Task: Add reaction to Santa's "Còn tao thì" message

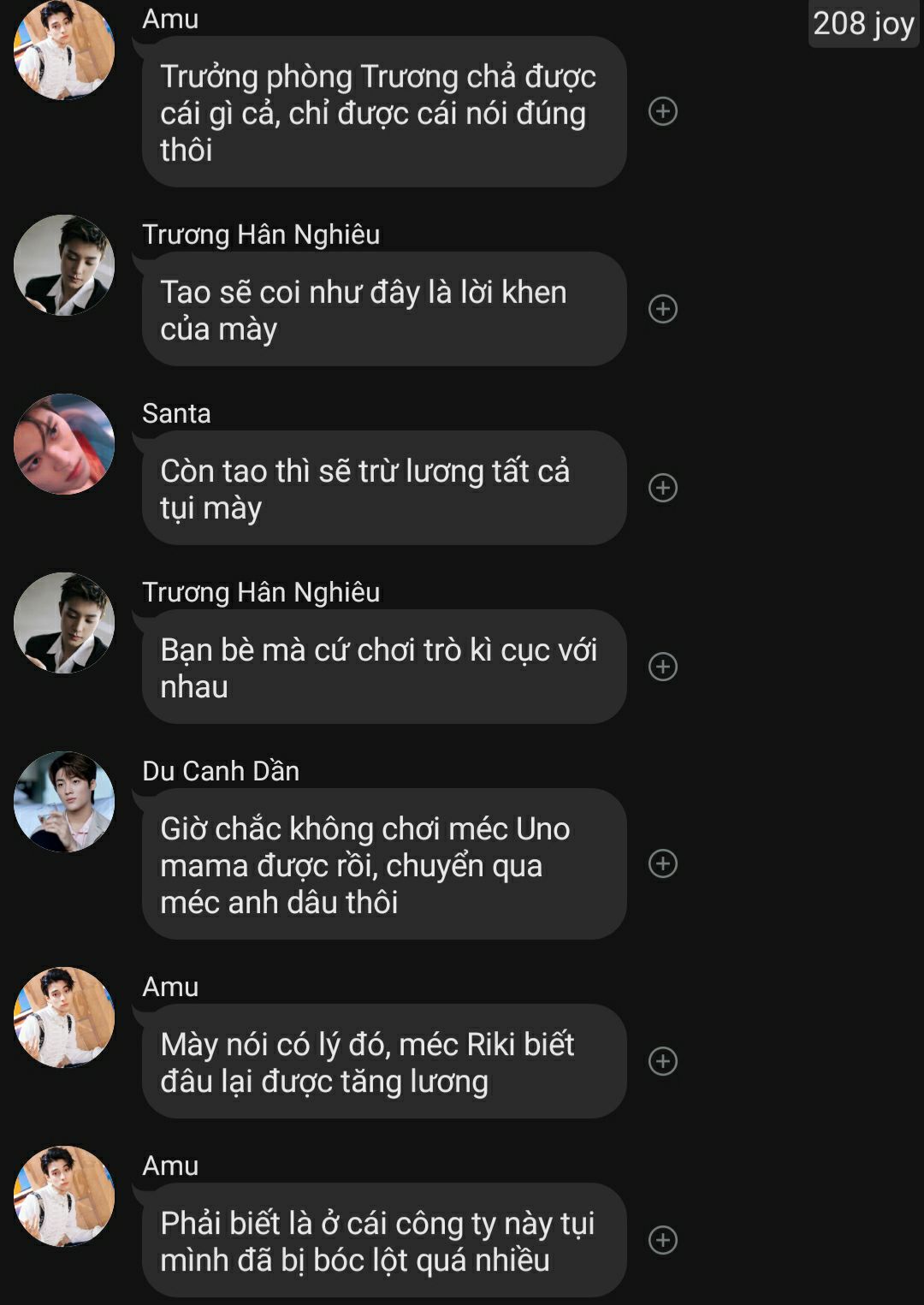Action: (663, 488)
